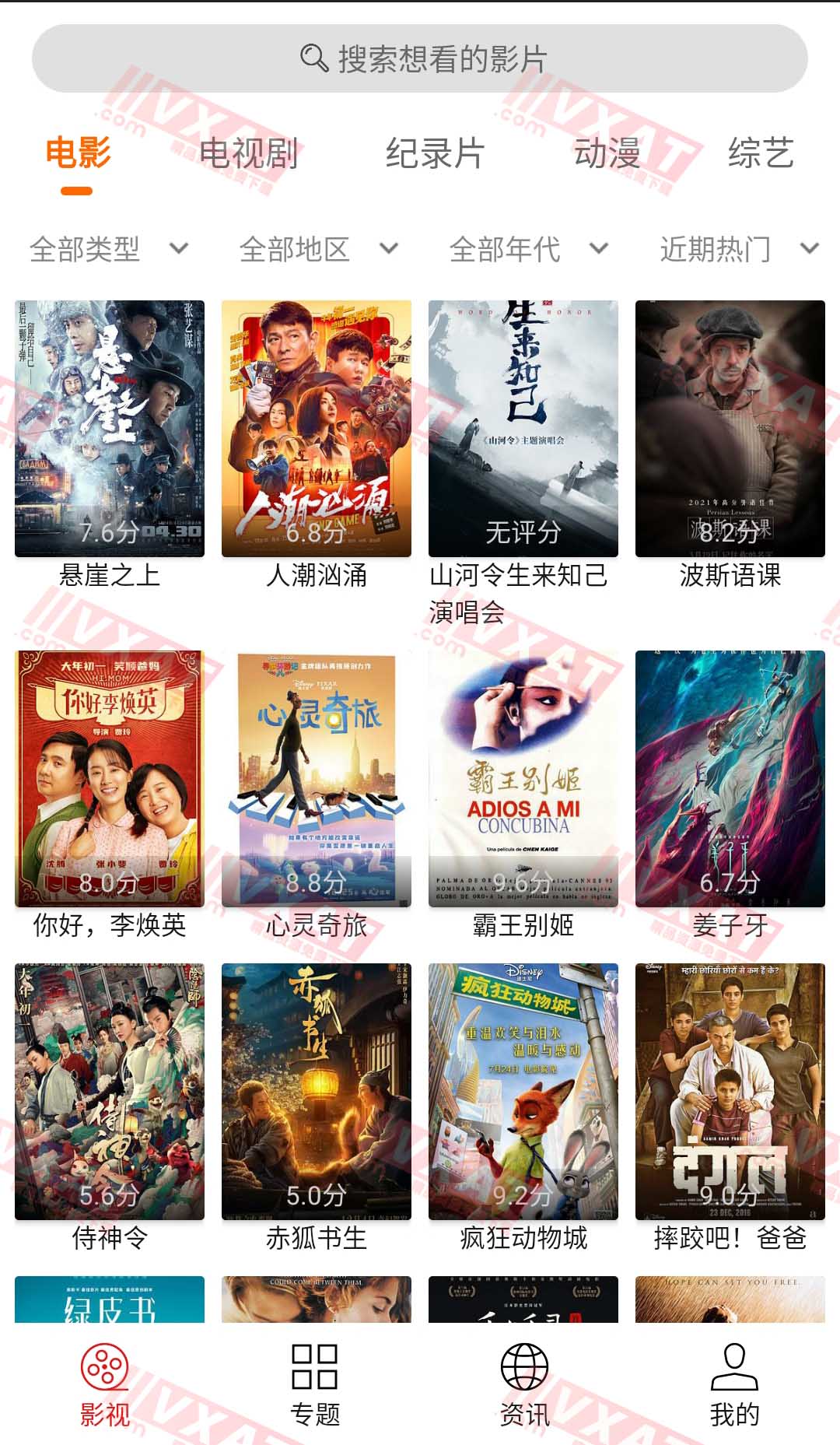The width and height of the screenshot is (840, 1445).
Task: Open the movie 摔跤吧！爸爸
Action: tap(730, 1092)
